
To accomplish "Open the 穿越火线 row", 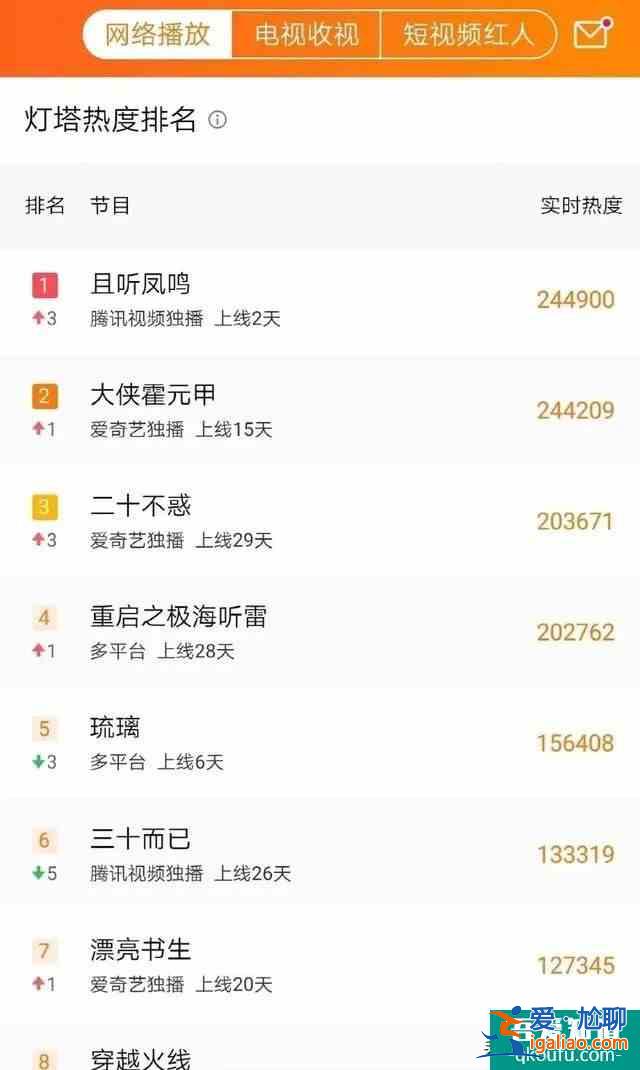I will (x=320, y=1047).
